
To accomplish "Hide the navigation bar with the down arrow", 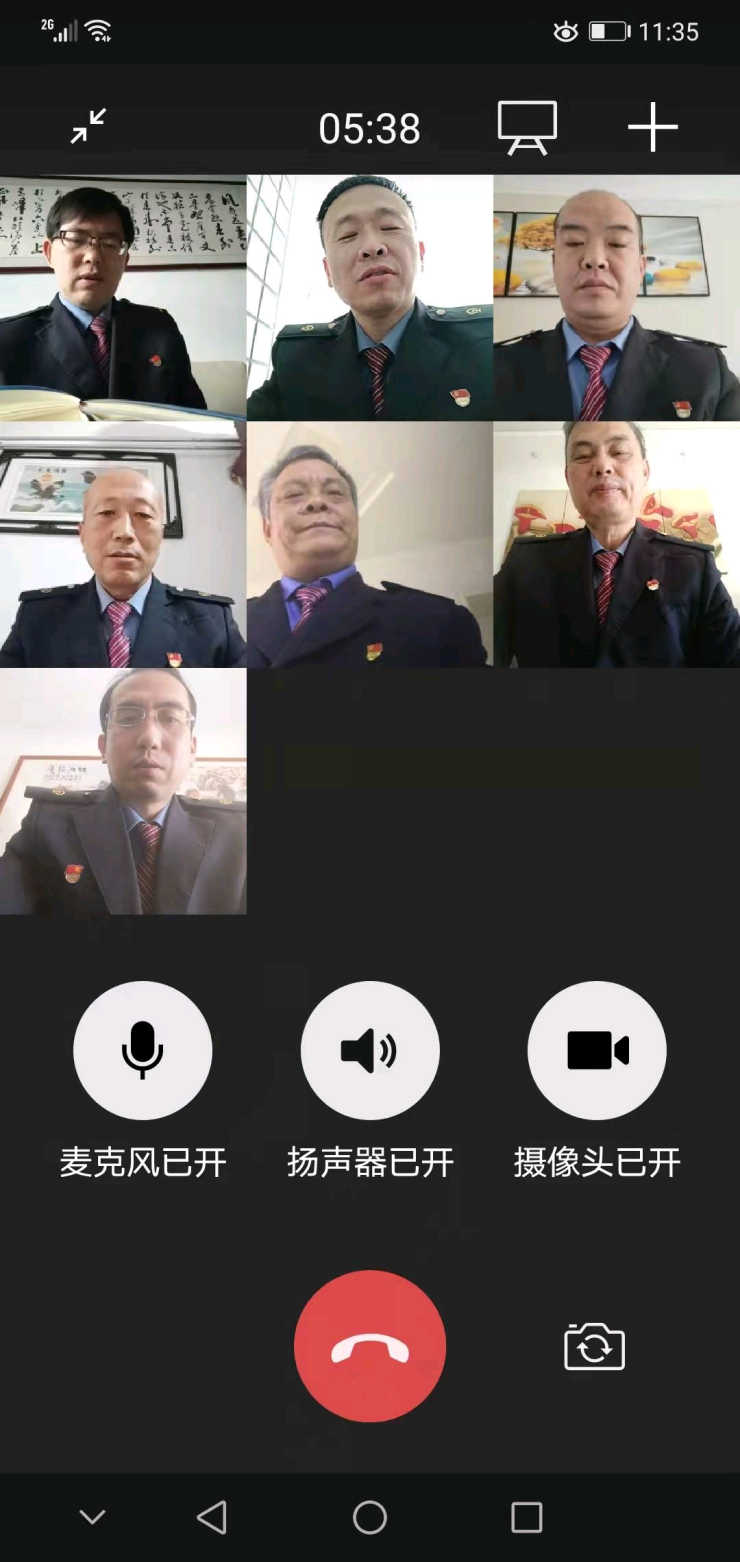I will 92,1517.
